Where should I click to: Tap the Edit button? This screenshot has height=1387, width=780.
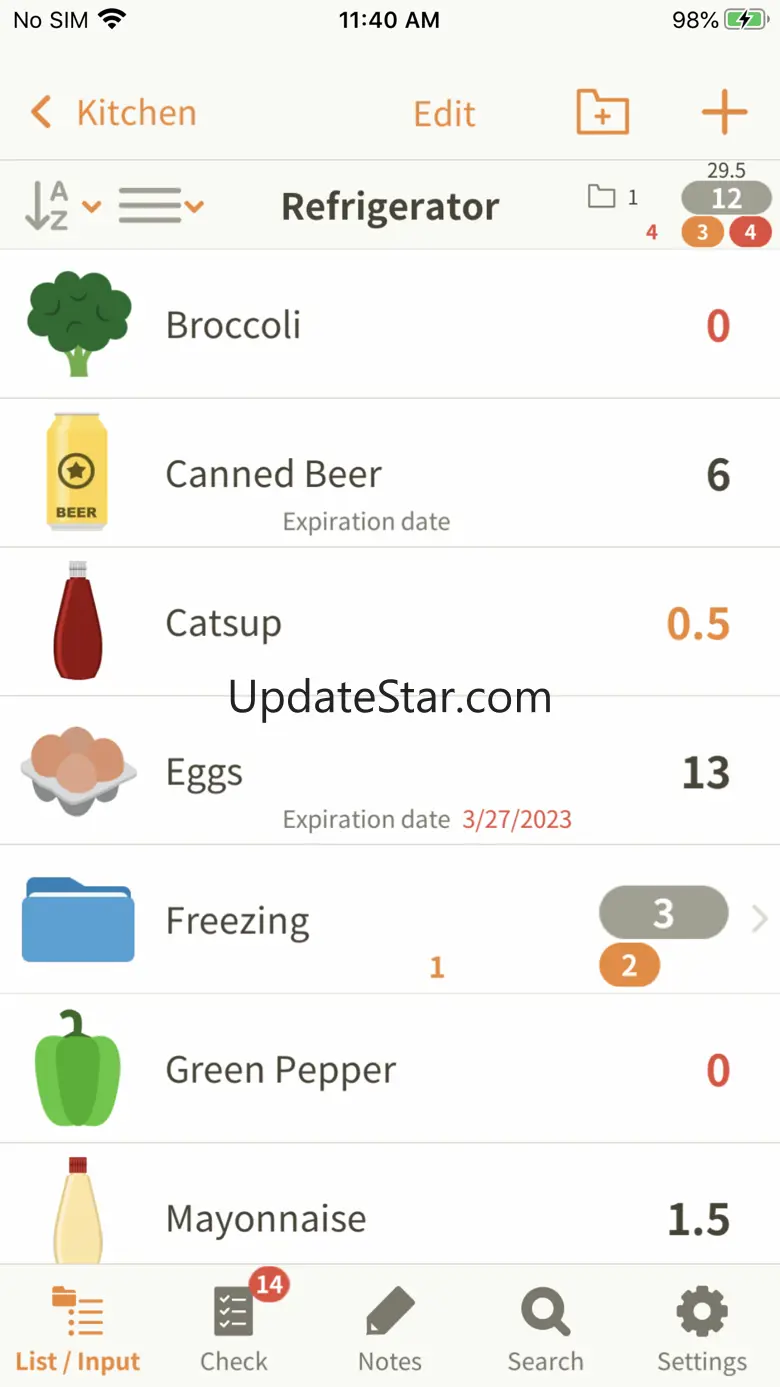445,114
